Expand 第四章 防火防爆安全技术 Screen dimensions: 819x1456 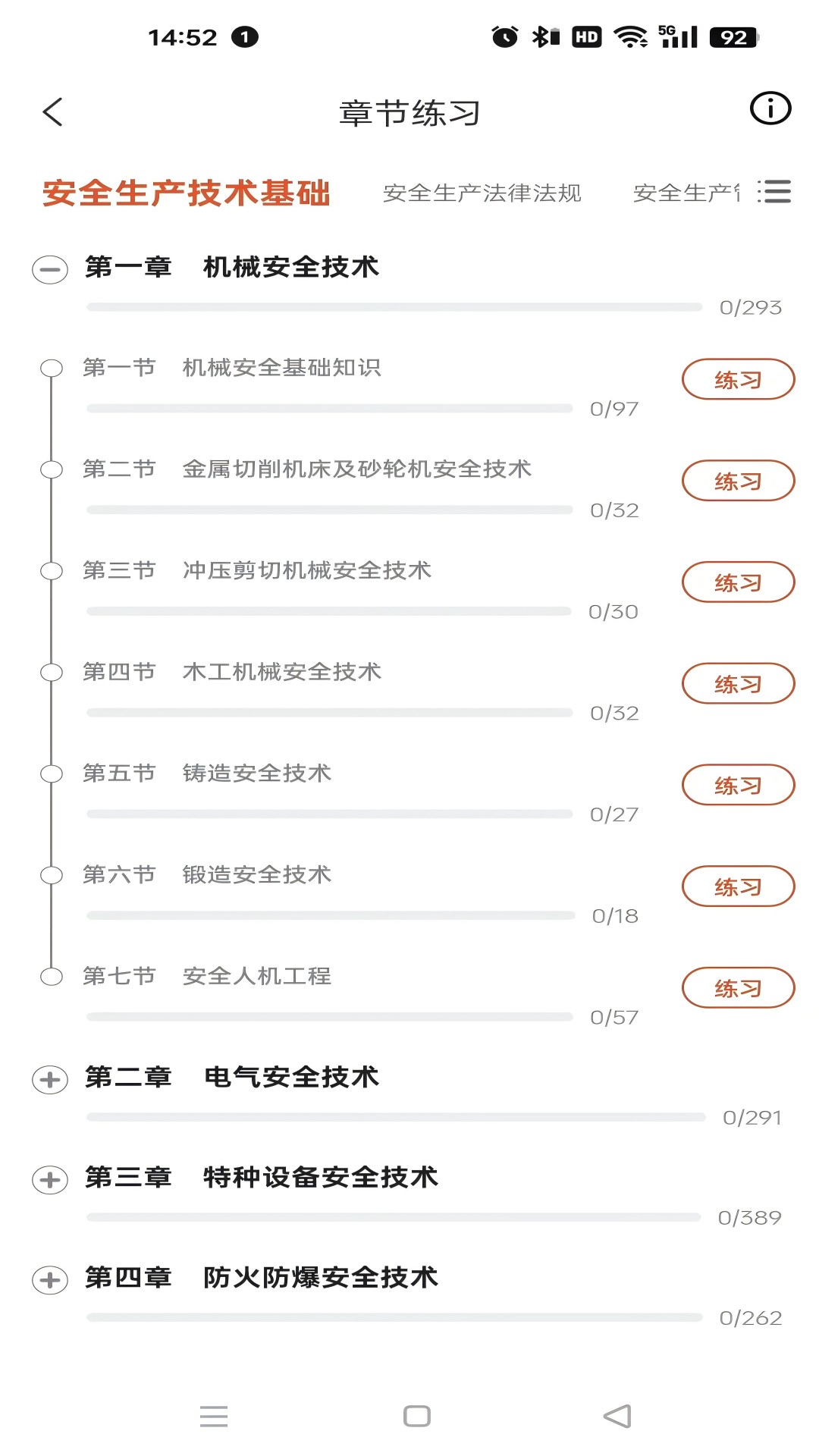[x=51, y=1277]
